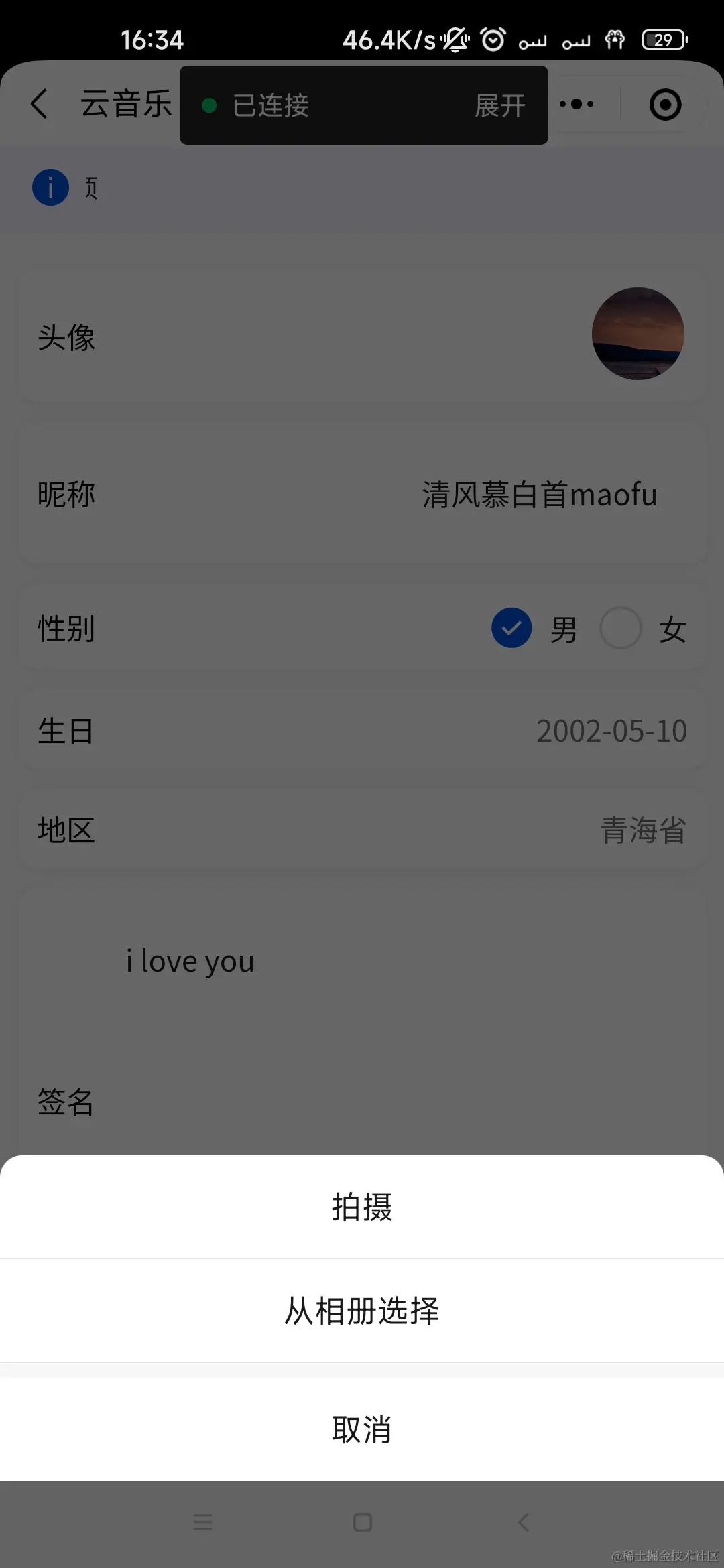The height and width of the screenshot is (1568, 724).
Task: Tap the Android recents navigation button
Action: (x=202, y=1522)
